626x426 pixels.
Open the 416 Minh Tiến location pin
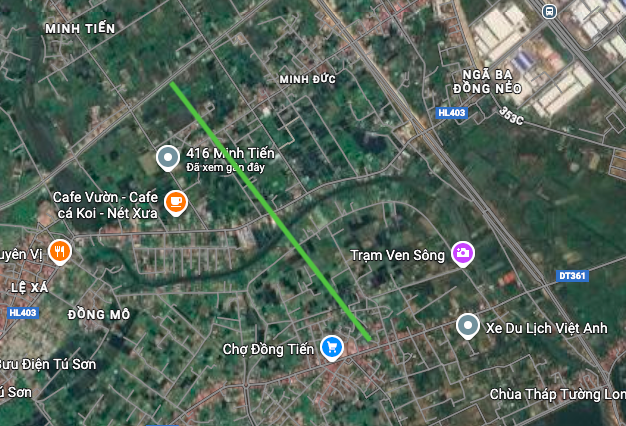(168, 157)
